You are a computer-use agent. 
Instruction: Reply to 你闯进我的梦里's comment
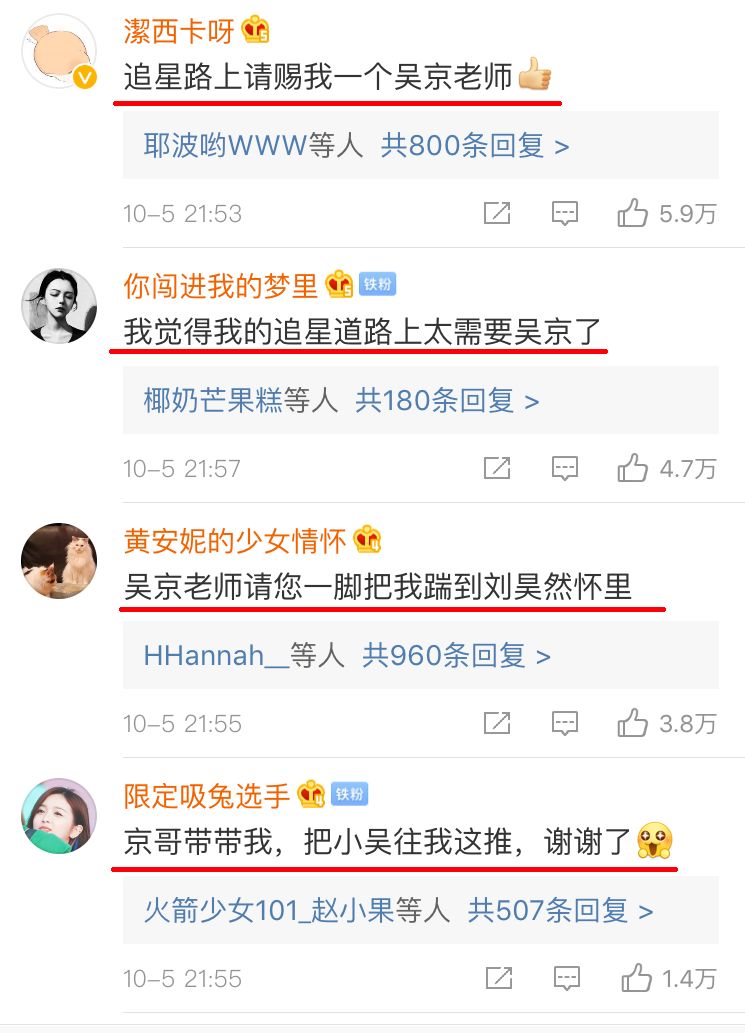[x=565, y=468]
